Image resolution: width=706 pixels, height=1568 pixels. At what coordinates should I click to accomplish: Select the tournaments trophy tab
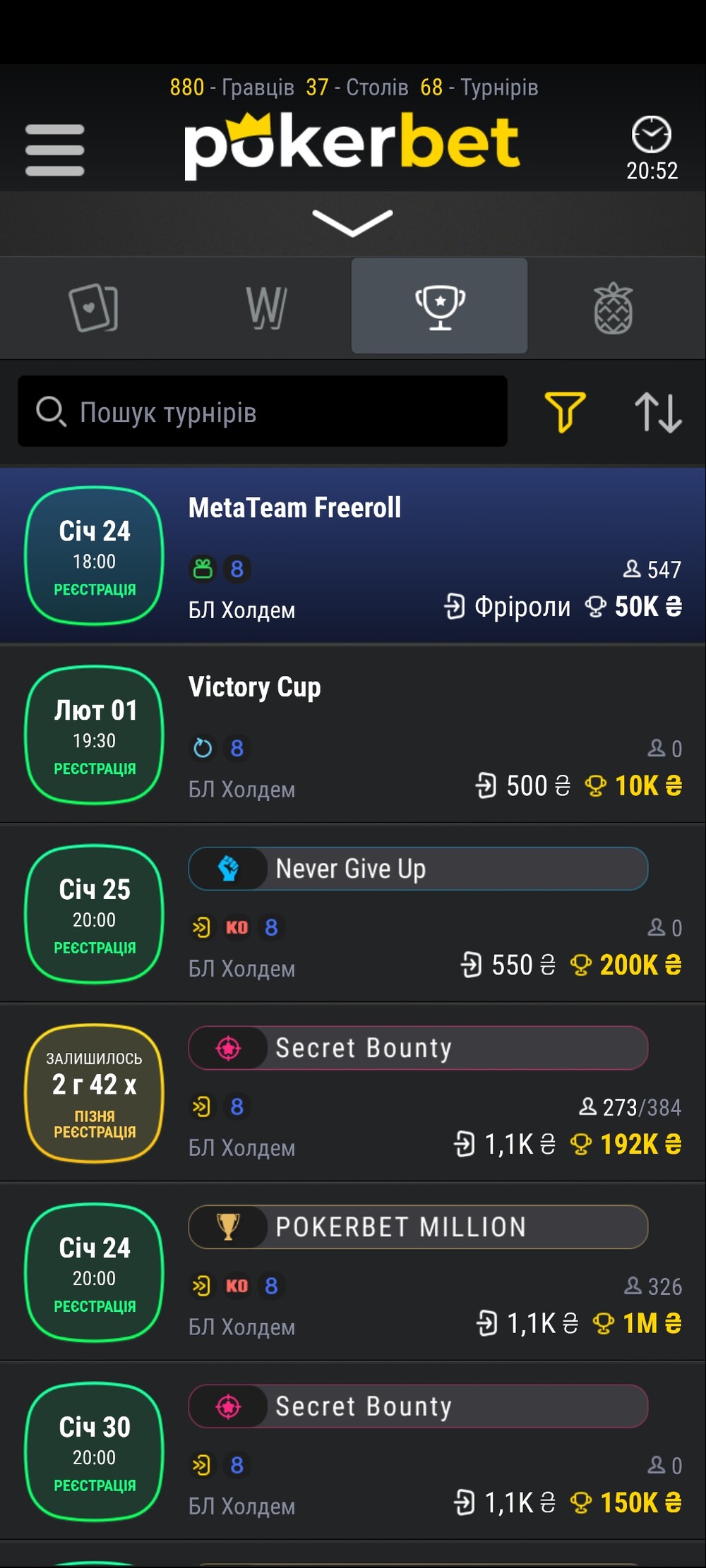pos(439,306)
